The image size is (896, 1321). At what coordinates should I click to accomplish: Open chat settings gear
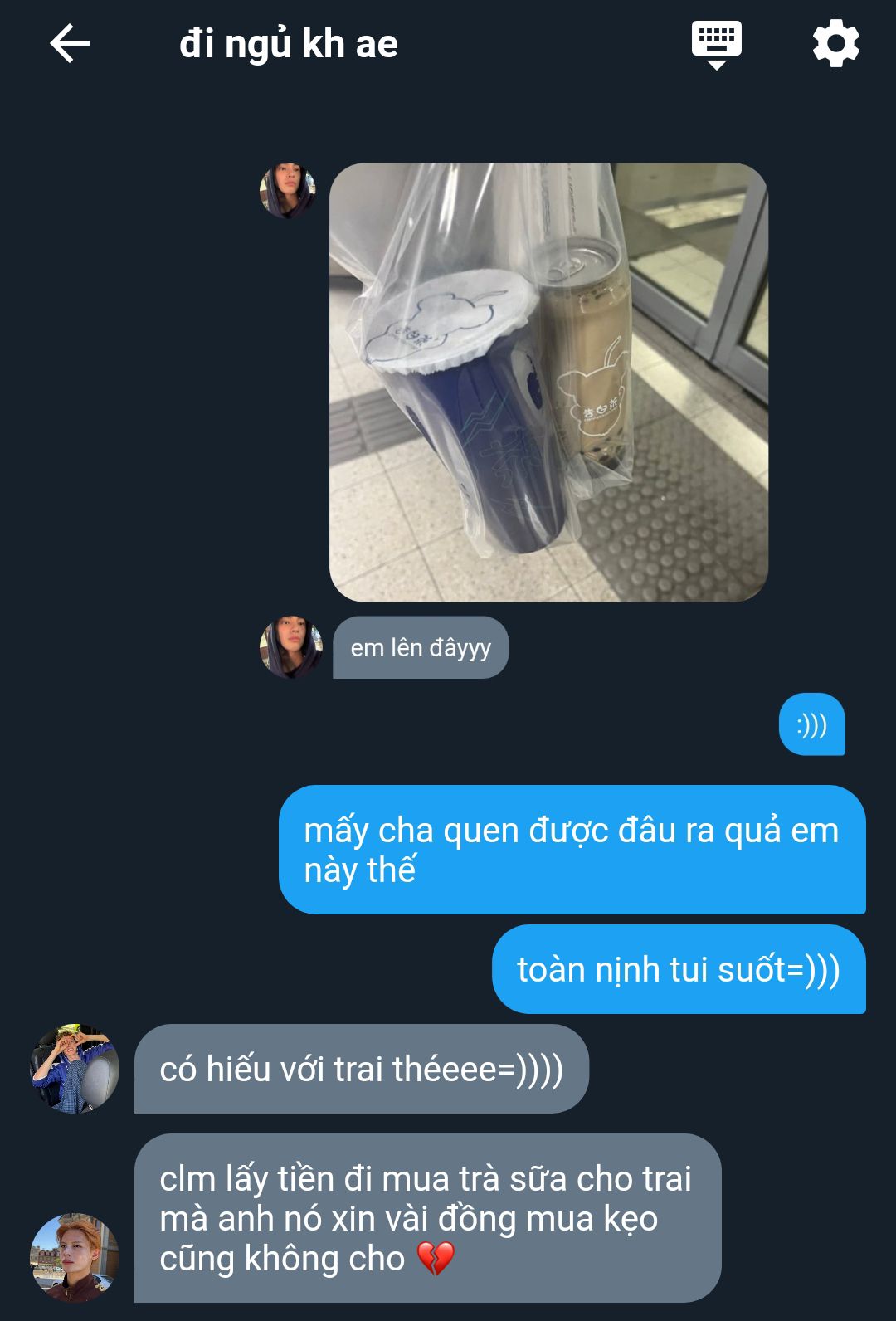(835, 44)
